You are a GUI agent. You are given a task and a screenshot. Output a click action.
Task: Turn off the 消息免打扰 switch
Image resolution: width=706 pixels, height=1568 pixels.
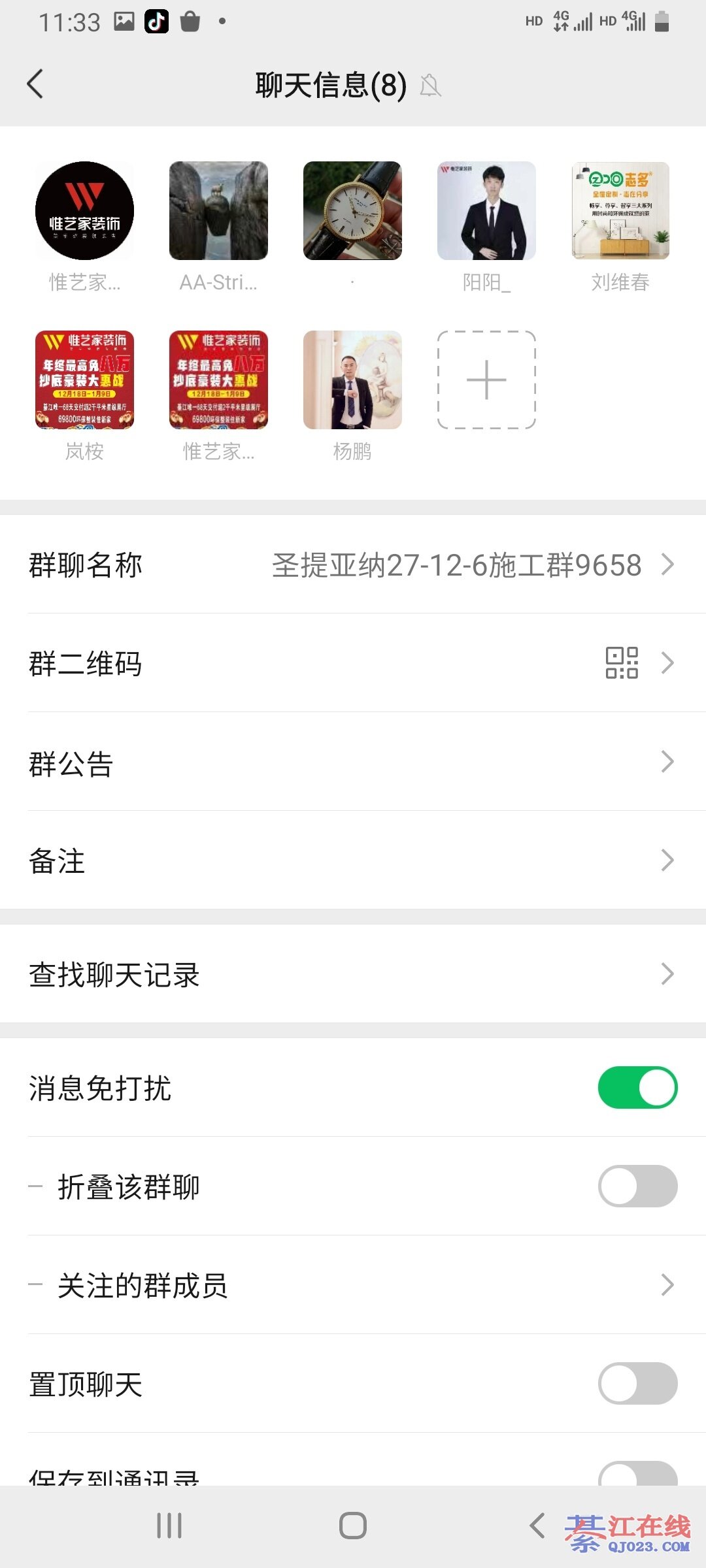[637, 1088]
